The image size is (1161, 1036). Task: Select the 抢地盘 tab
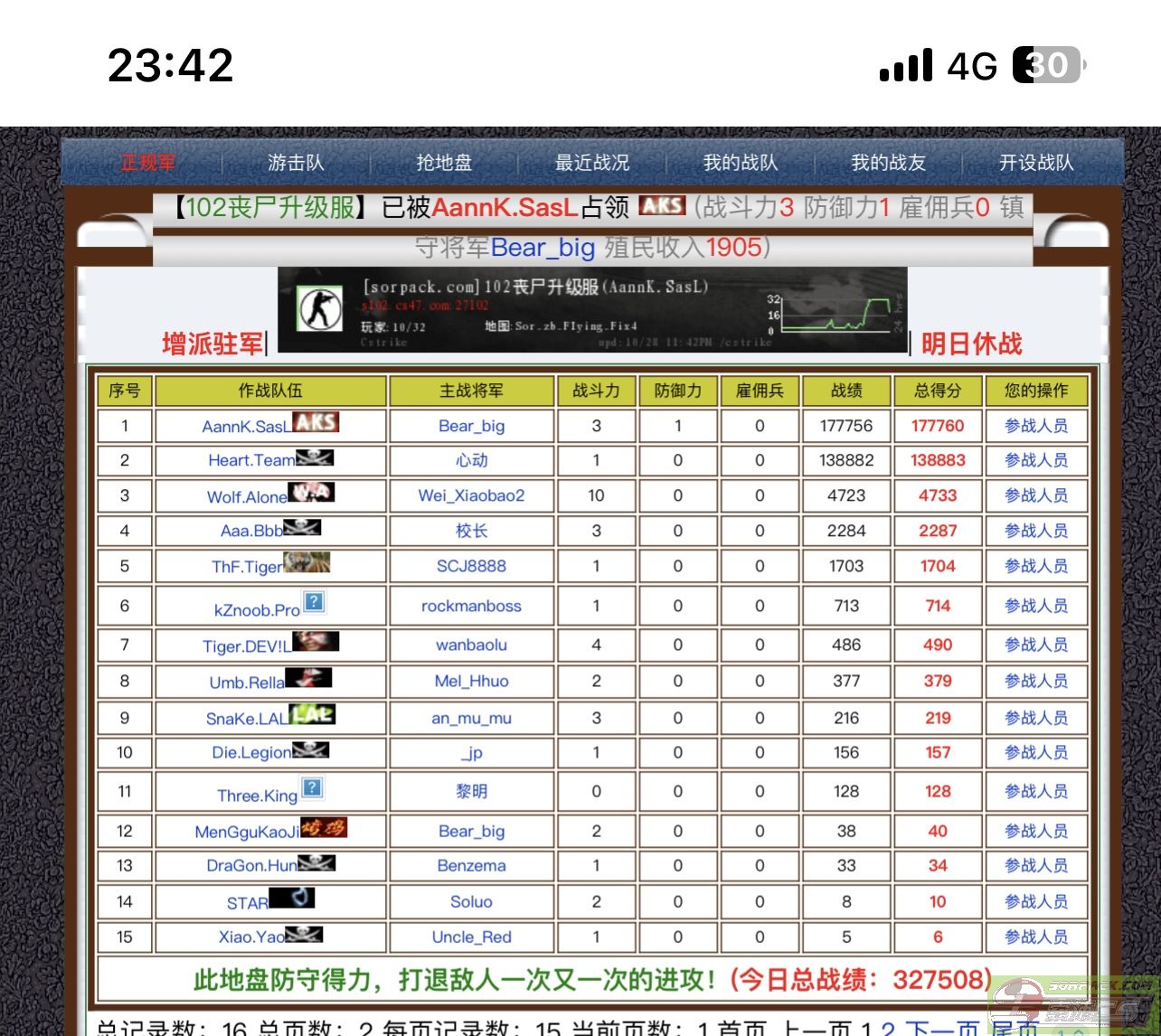[x=444, y=163]
